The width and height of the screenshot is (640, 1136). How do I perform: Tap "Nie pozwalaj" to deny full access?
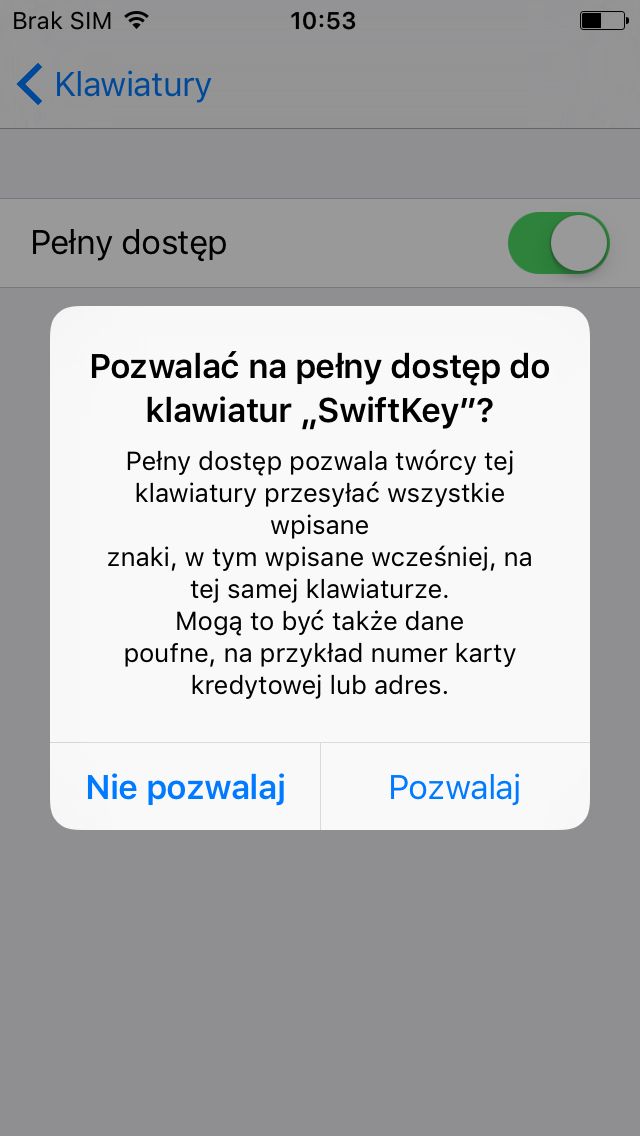click(x=185, y=787)
